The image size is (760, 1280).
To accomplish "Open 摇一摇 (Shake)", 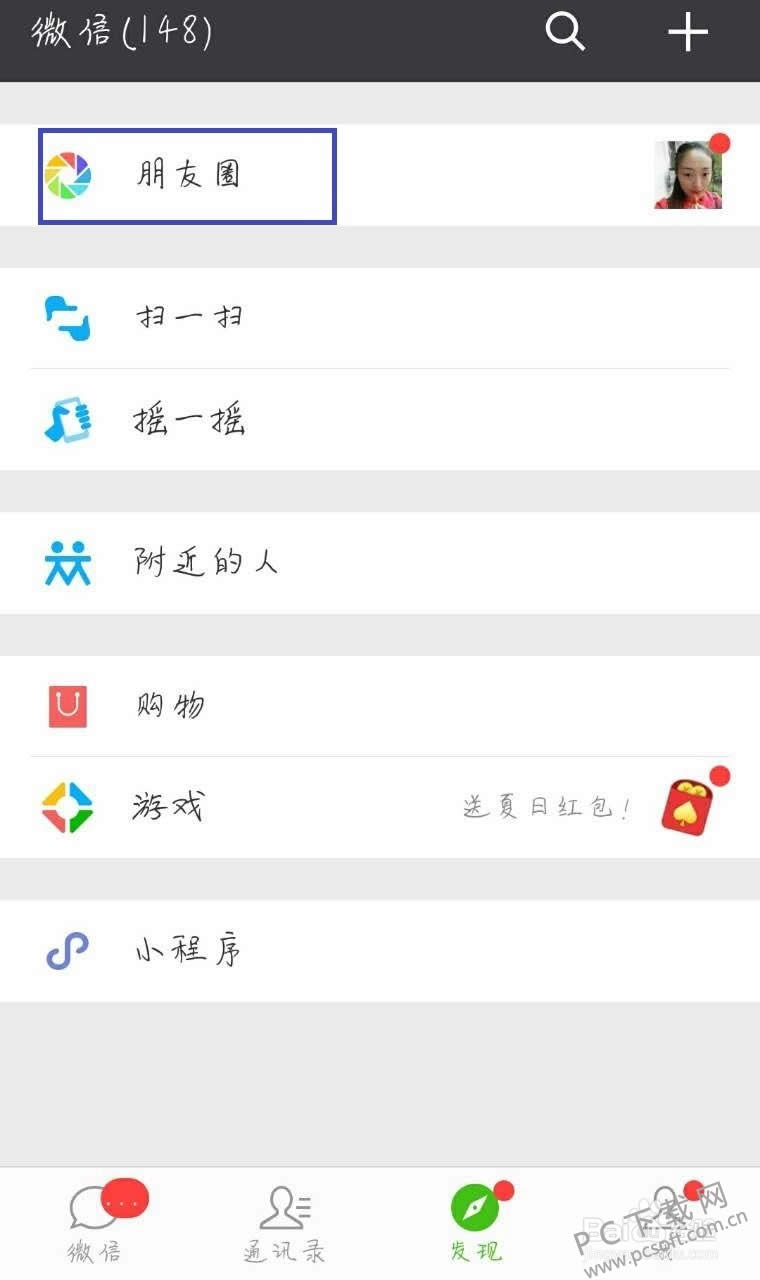I will [188, 420].
